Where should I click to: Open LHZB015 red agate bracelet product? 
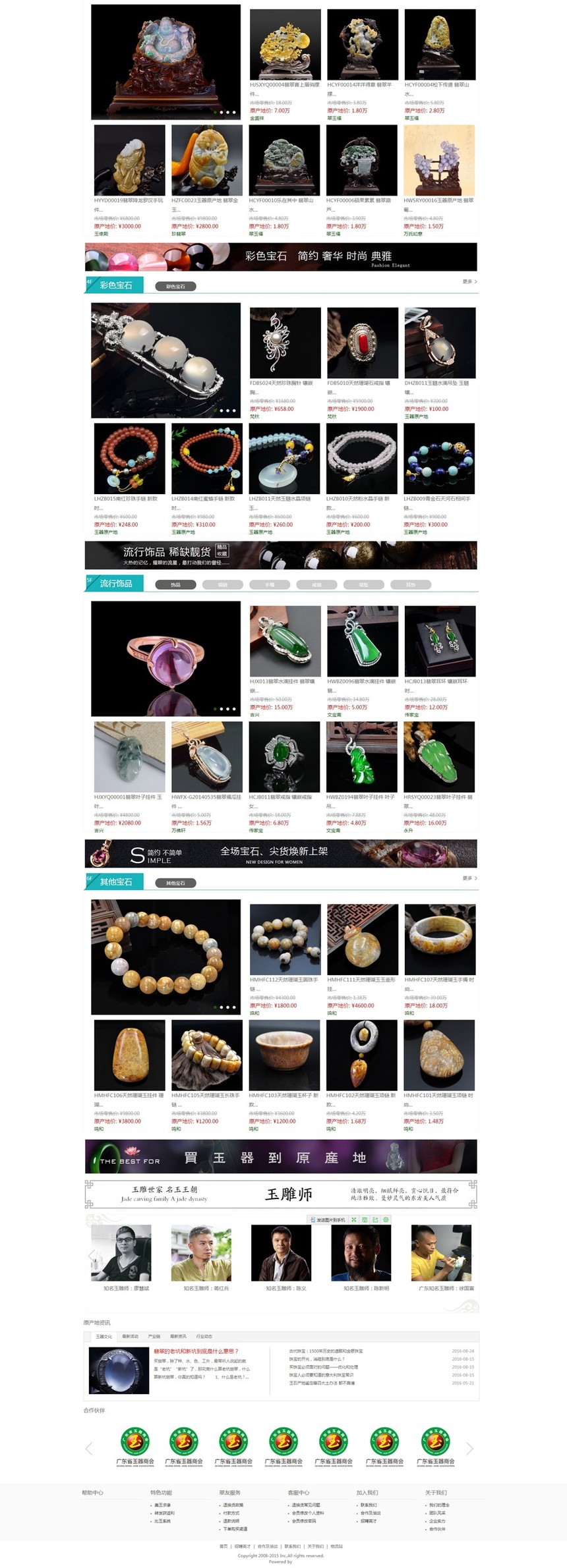click(x=129, y=459)
